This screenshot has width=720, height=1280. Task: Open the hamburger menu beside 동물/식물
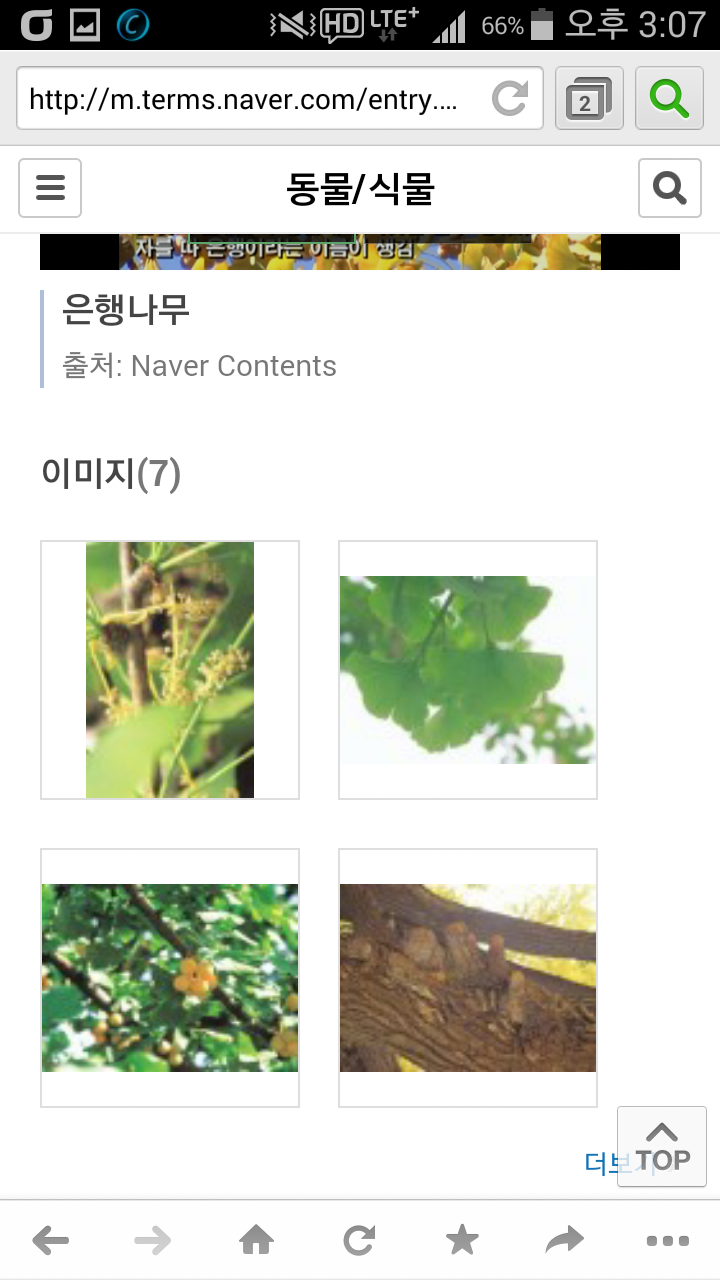click(x=50, y=188)
